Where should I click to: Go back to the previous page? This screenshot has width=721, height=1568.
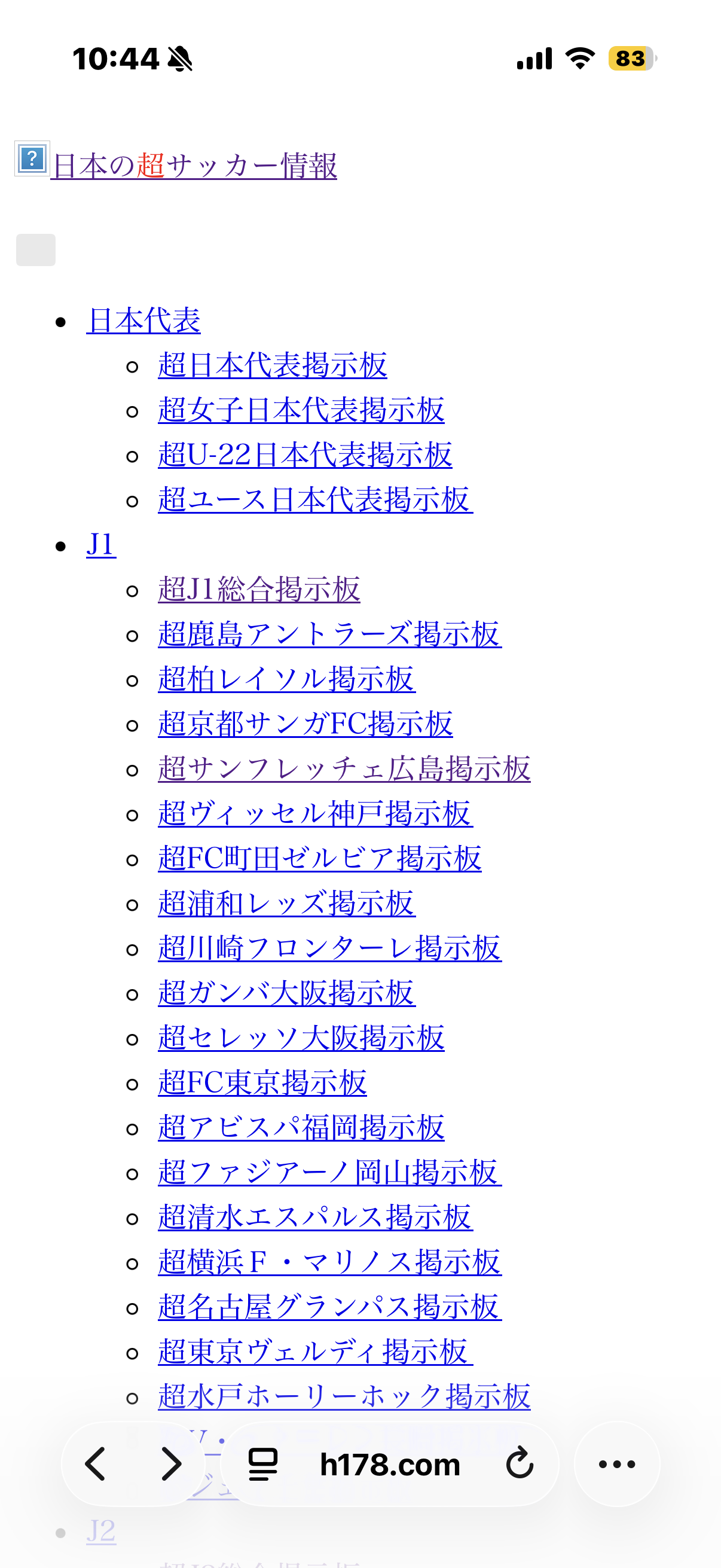point(96,1464)
